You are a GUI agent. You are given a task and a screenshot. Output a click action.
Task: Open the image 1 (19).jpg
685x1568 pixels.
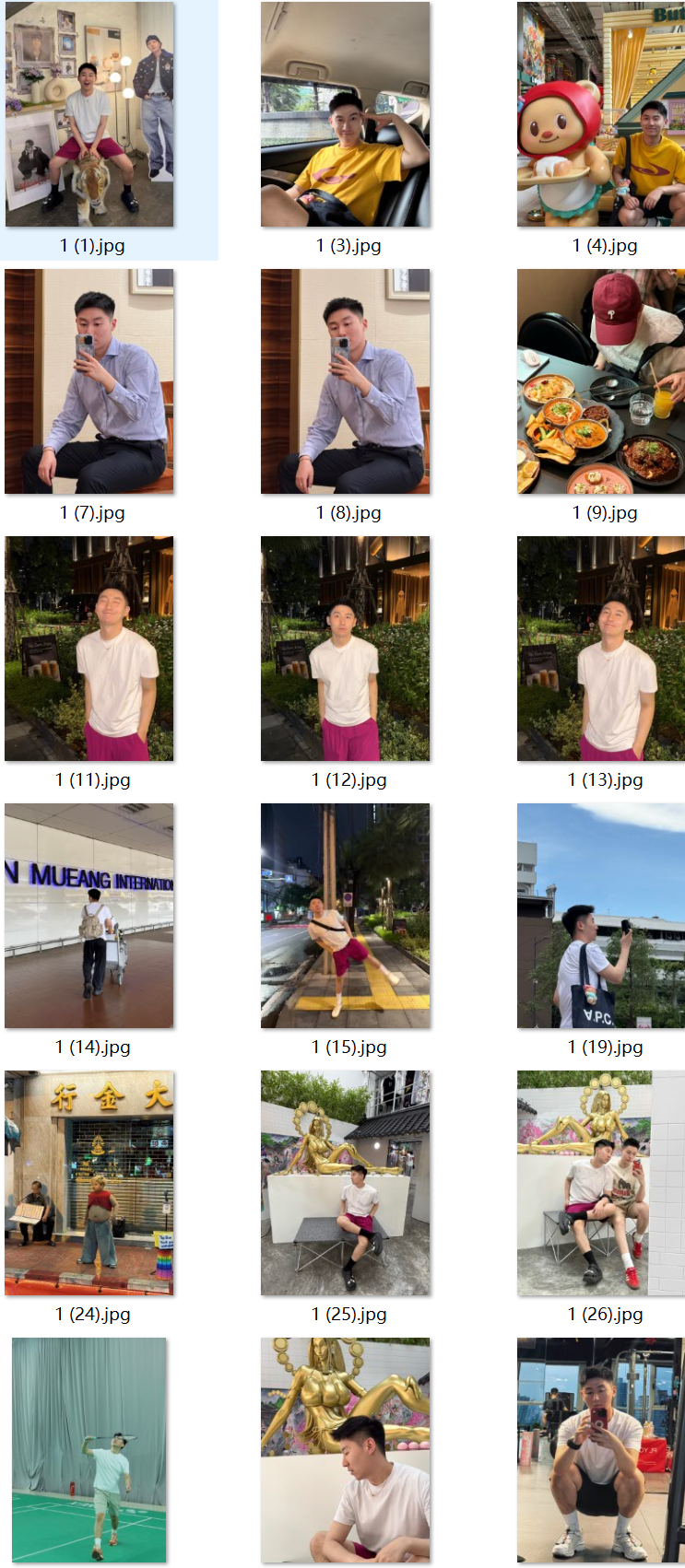coord(600,916)
